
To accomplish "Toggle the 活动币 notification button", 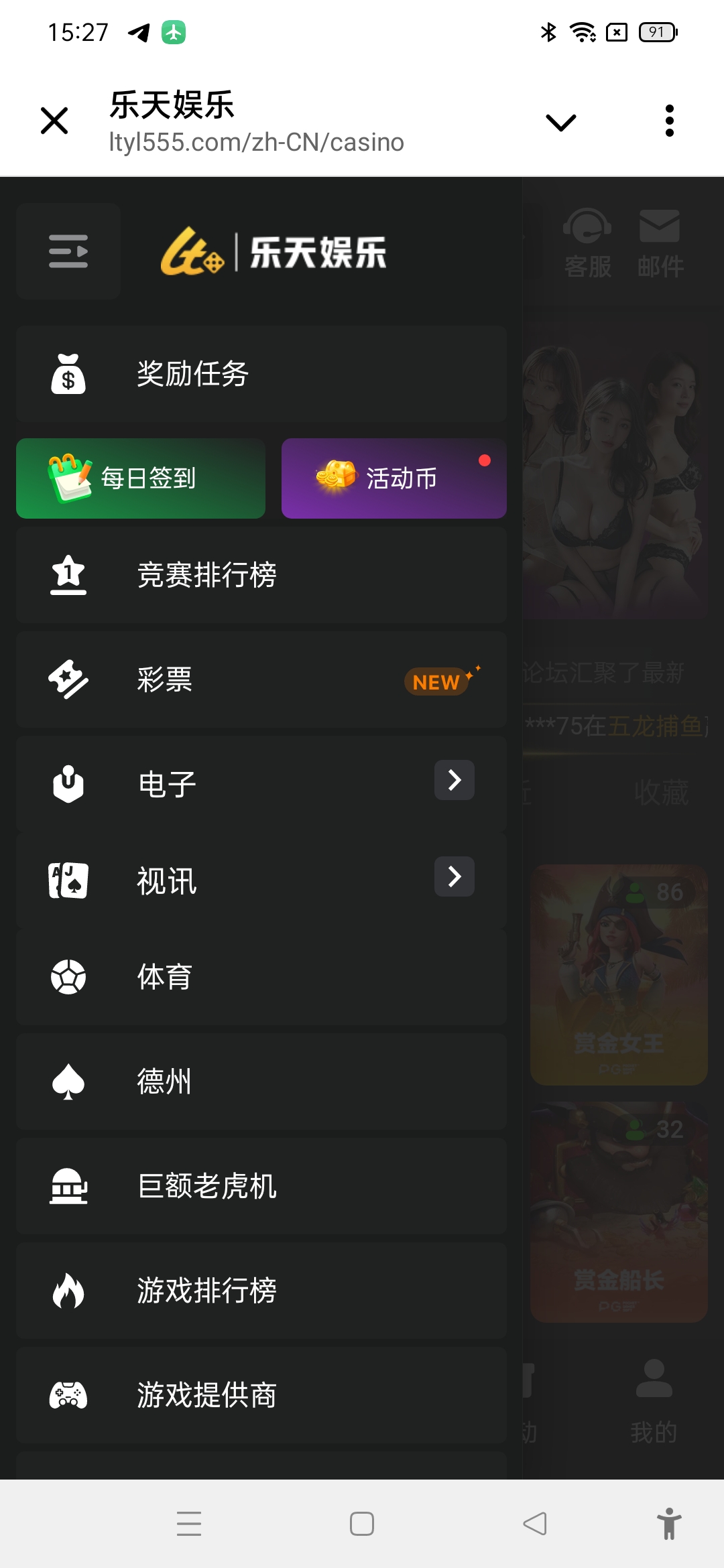I will point(394,478).
